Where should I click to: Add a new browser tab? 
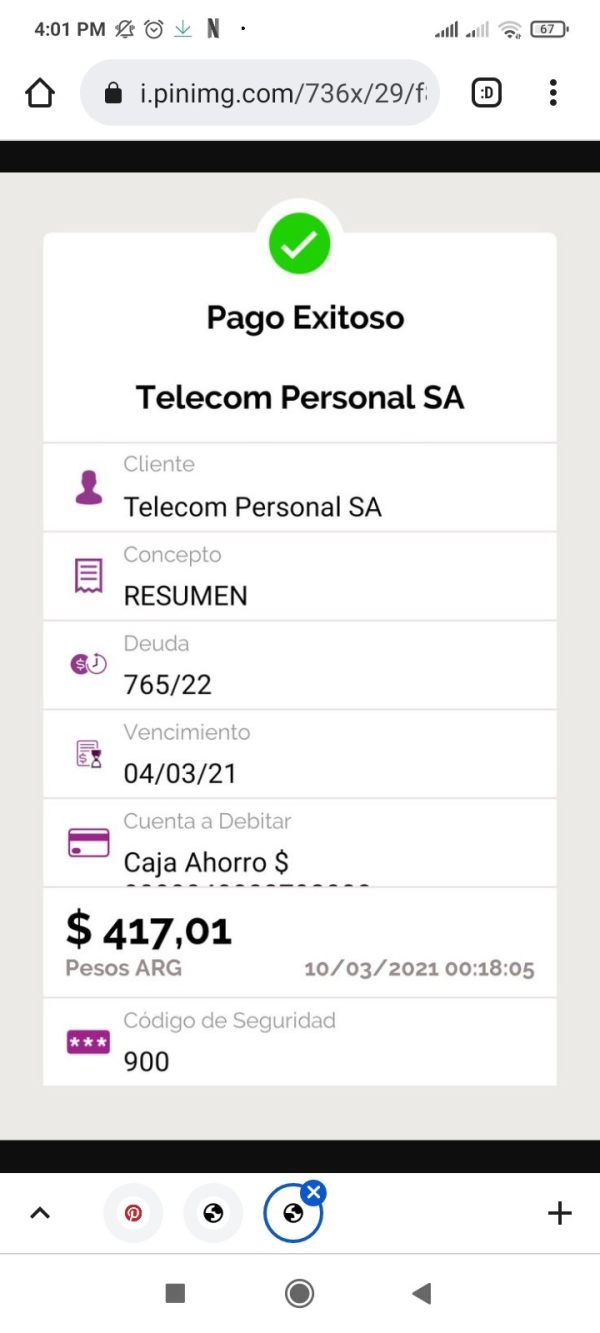560,1213
